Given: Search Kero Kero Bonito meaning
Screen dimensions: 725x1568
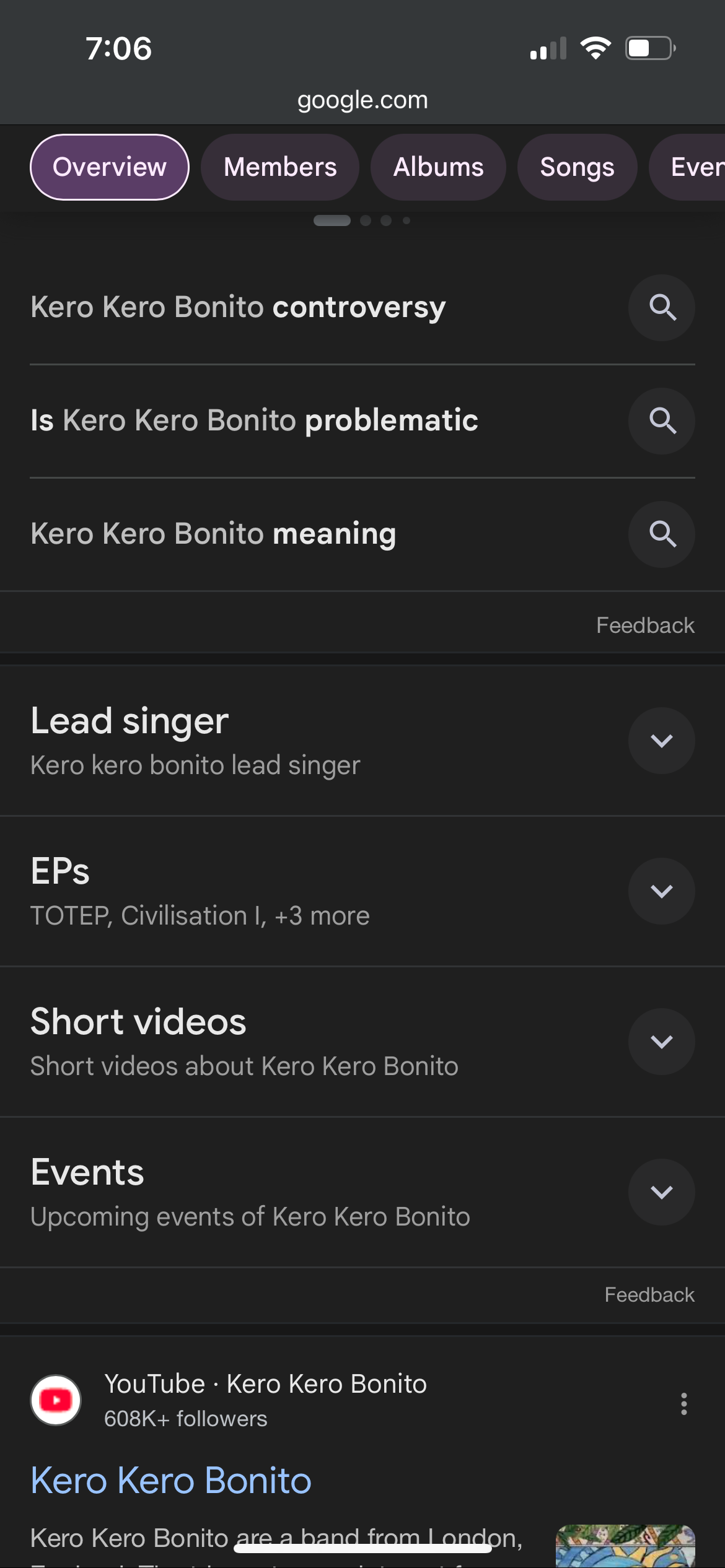Looking at the screenshot, I should click(362, 534).
